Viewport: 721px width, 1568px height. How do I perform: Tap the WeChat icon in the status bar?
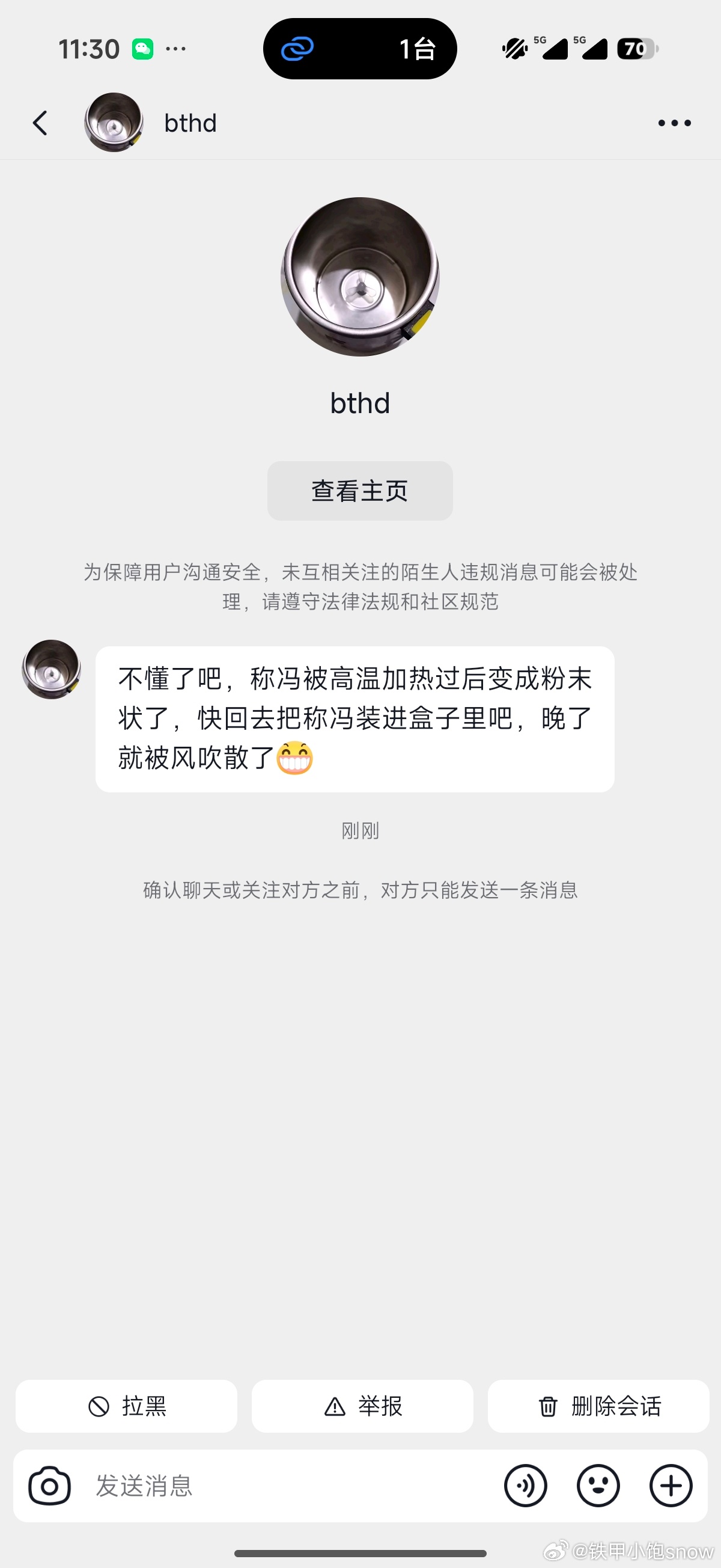[141, 48]
